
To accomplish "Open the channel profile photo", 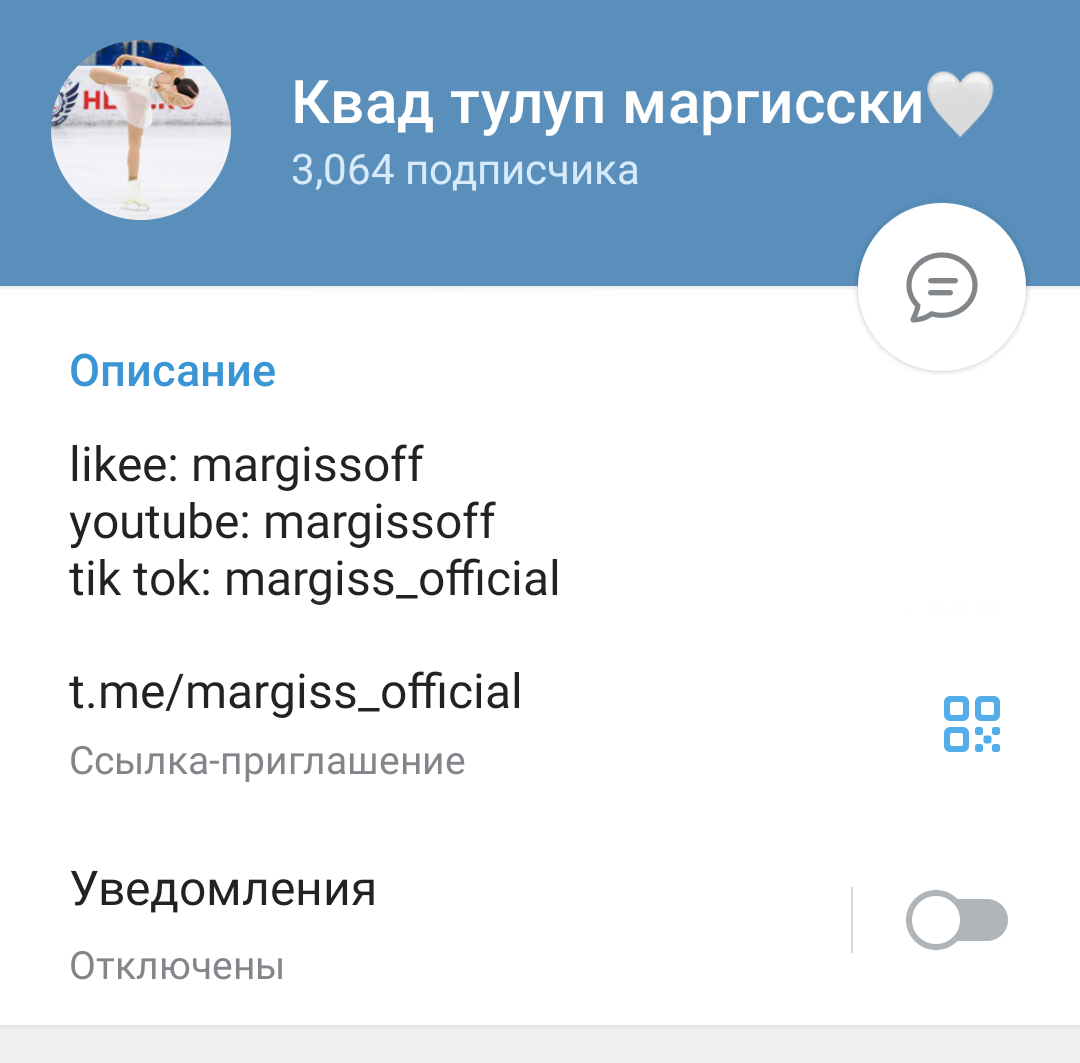I will click(x=141, y=131).
